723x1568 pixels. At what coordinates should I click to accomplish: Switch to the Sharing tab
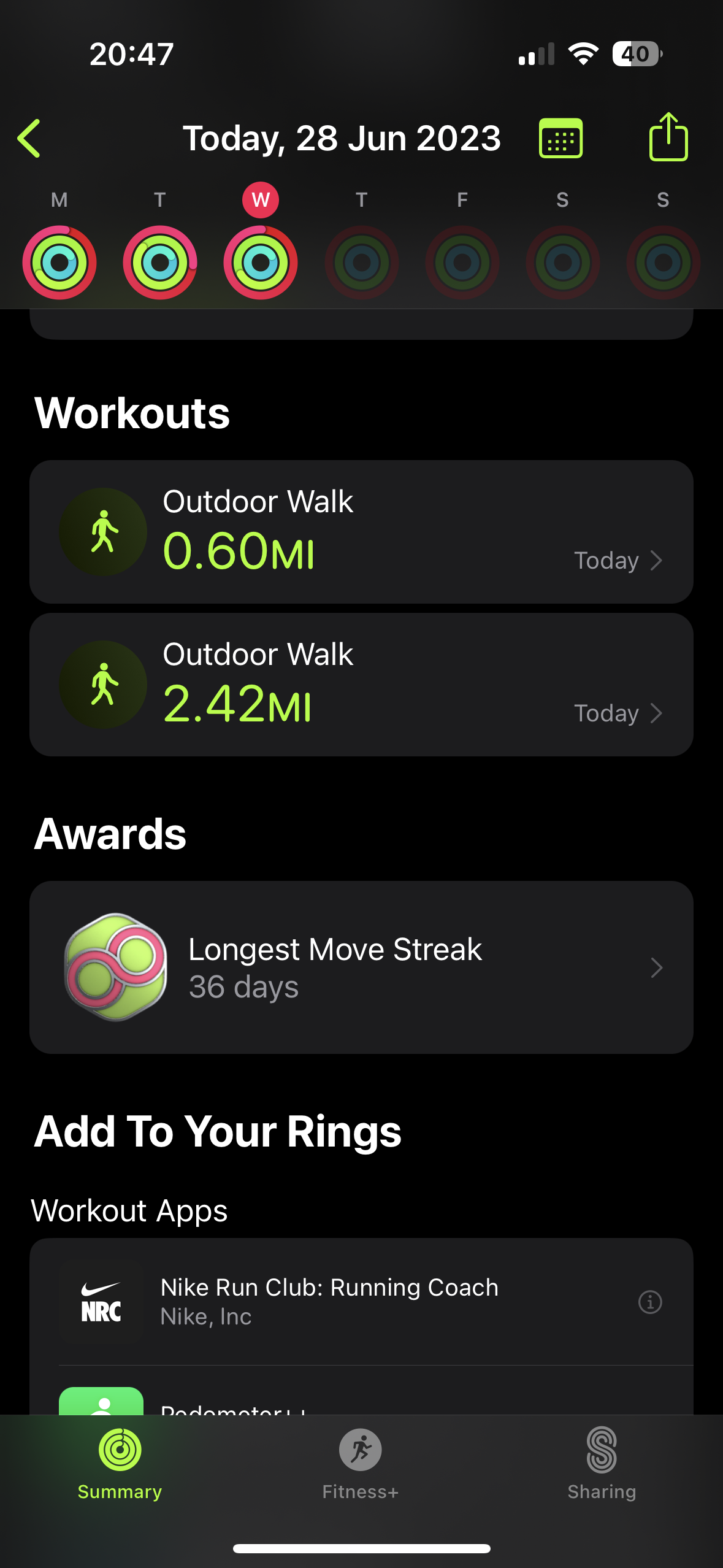point(602,1462)
